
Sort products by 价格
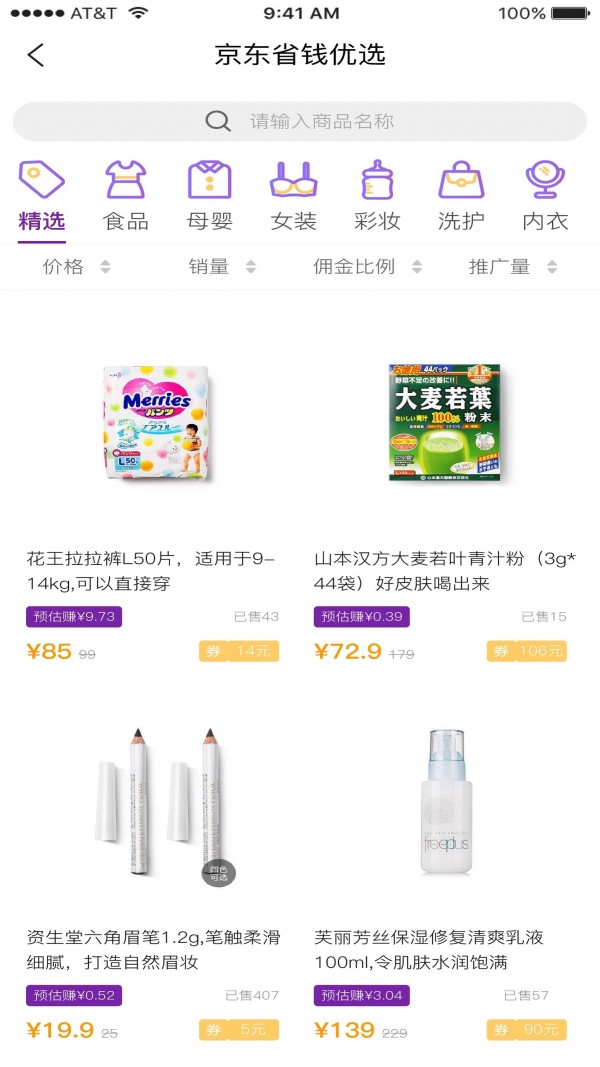pos(76,267)
